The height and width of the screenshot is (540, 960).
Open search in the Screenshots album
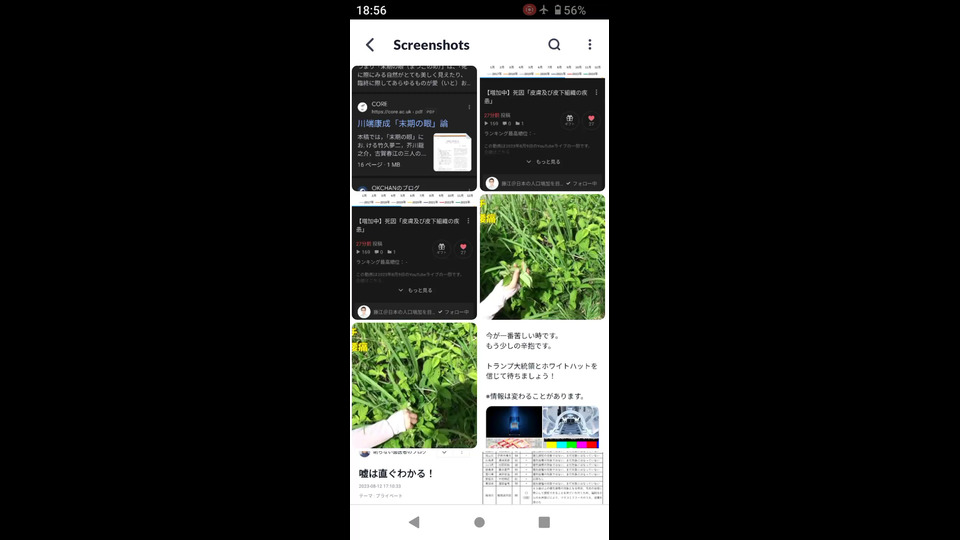[x=554, y=45]
